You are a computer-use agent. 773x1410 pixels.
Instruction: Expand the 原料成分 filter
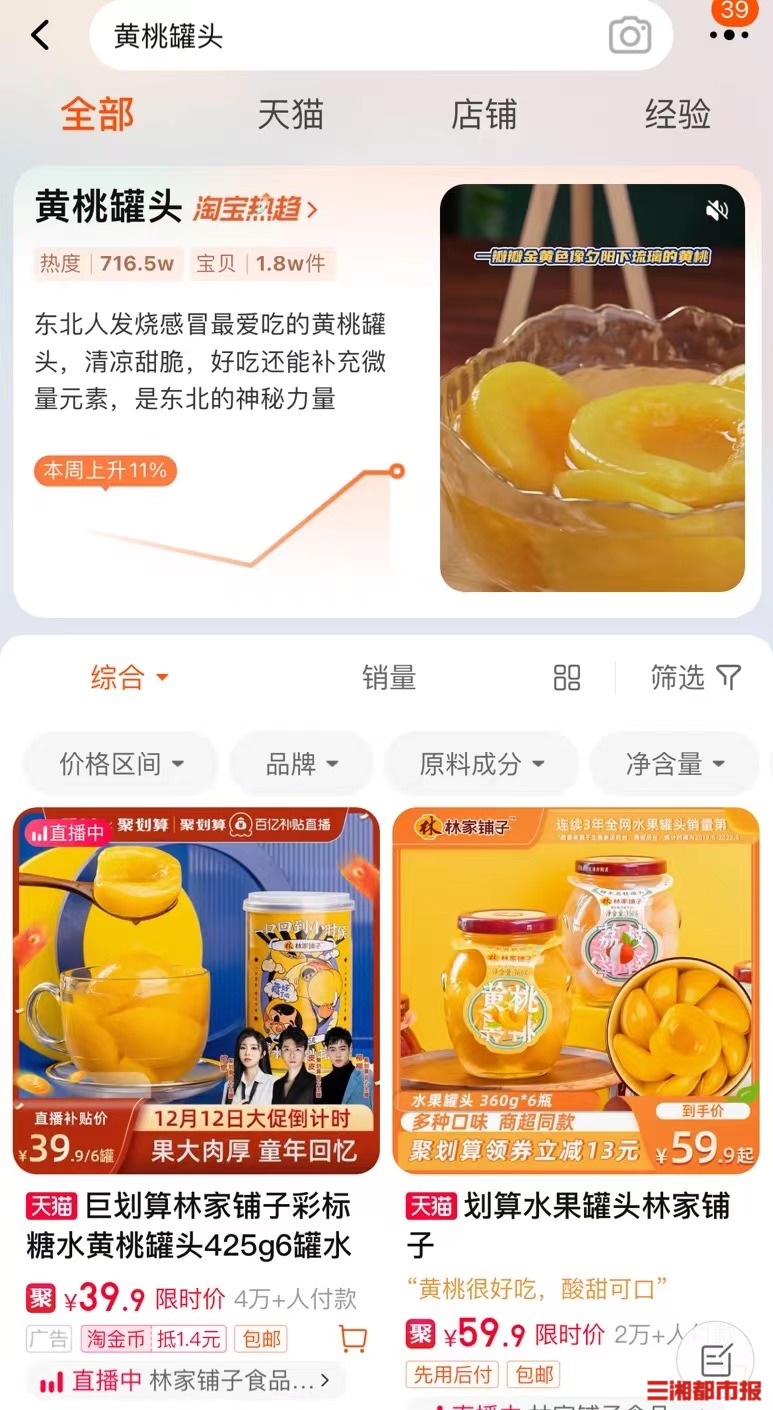(481, 764)
